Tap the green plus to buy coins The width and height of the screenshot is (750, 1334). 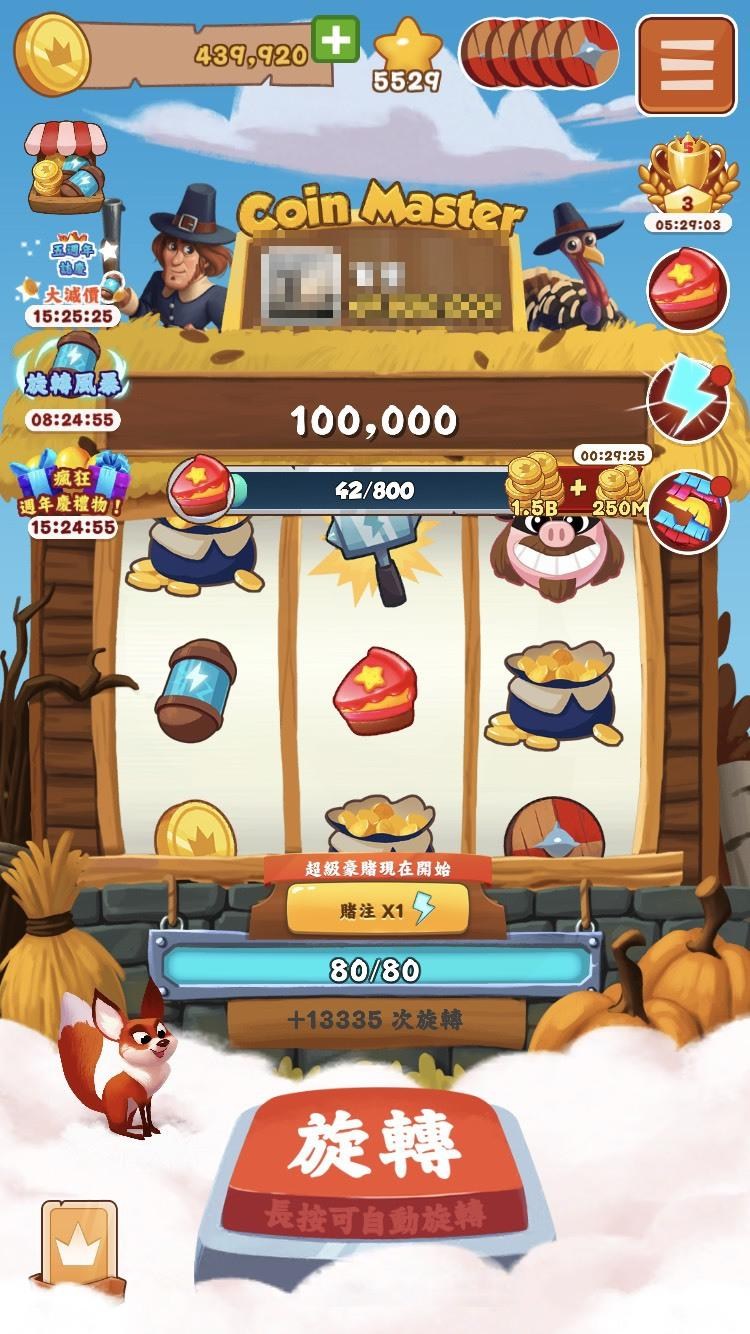pyautogui.click(x=335, y=40)
